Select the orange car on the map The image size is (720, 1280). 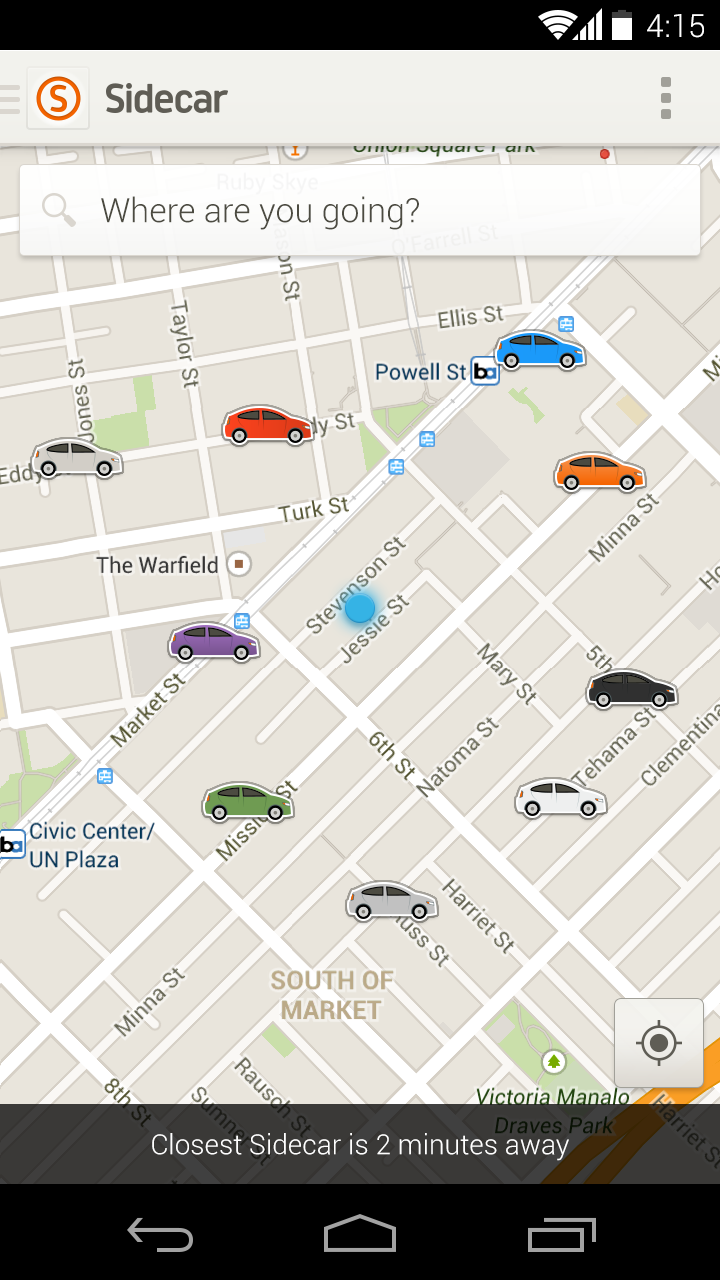click(x=599, y=472)
